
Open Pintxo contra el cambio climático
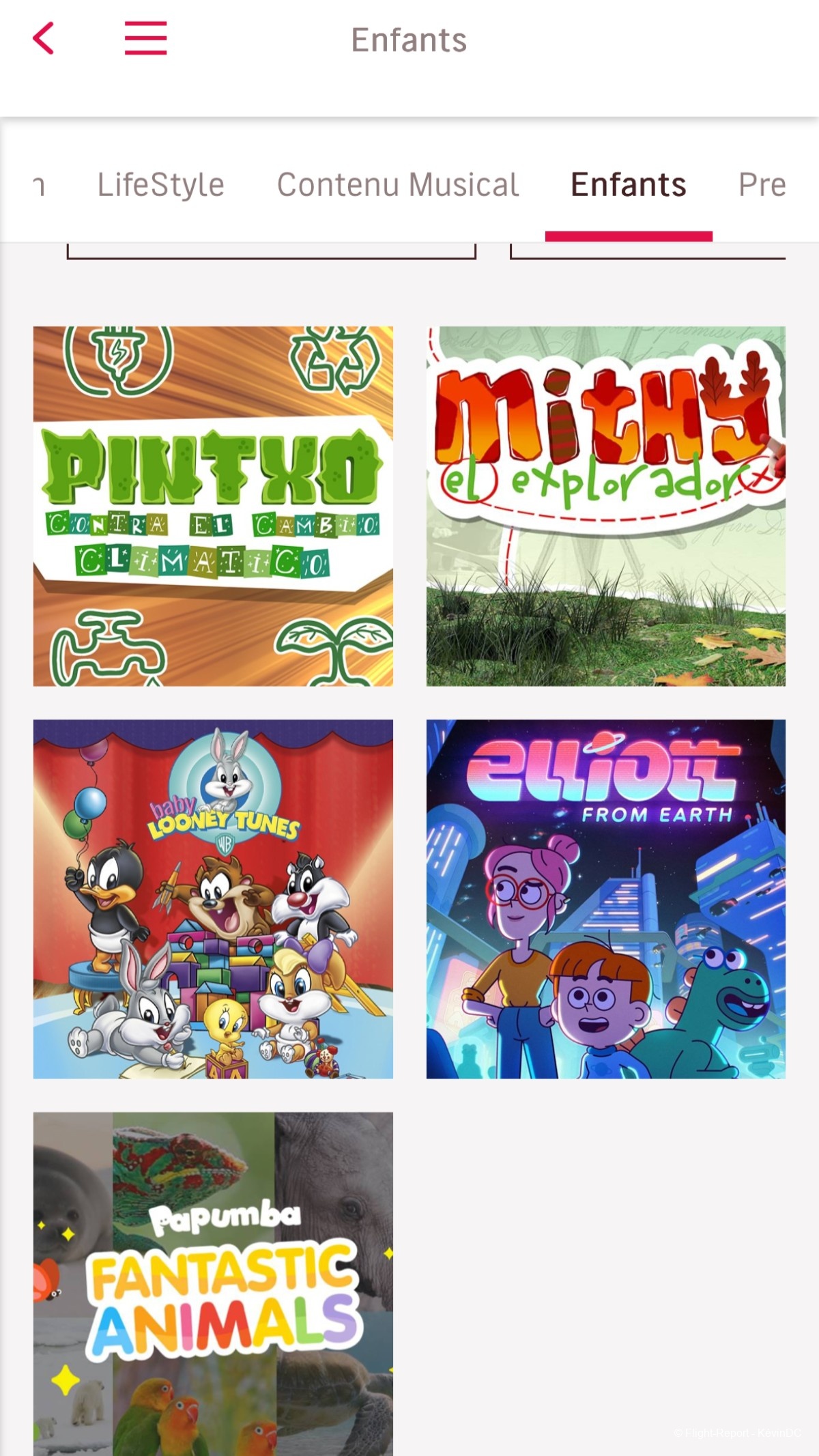(x=213, y=506)
